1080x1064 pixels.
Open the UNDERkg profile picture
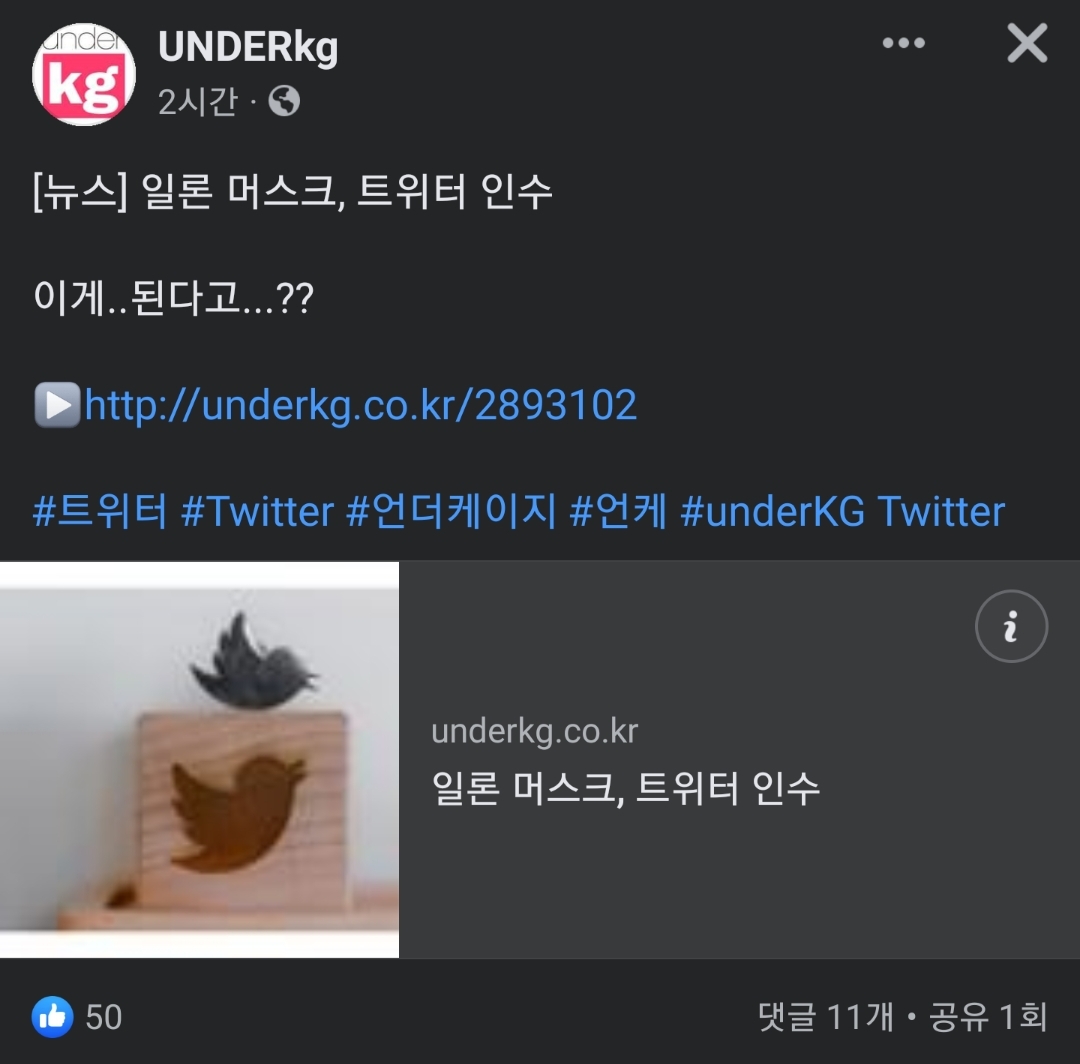pyautogui.click(x=83, y=74)
